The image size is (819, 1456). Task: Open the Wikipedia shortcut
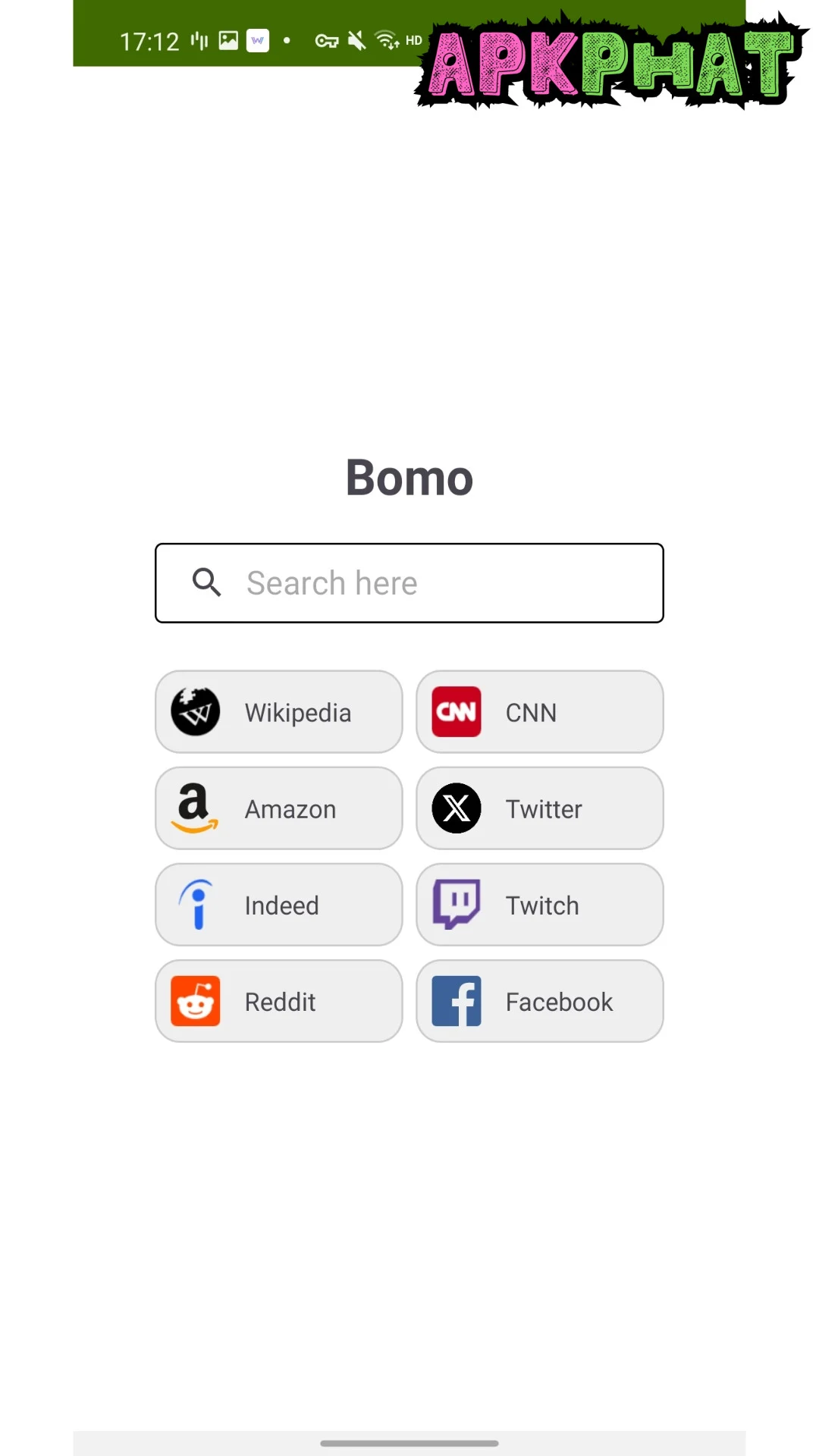pyautogui.click(x=279, y=712)
